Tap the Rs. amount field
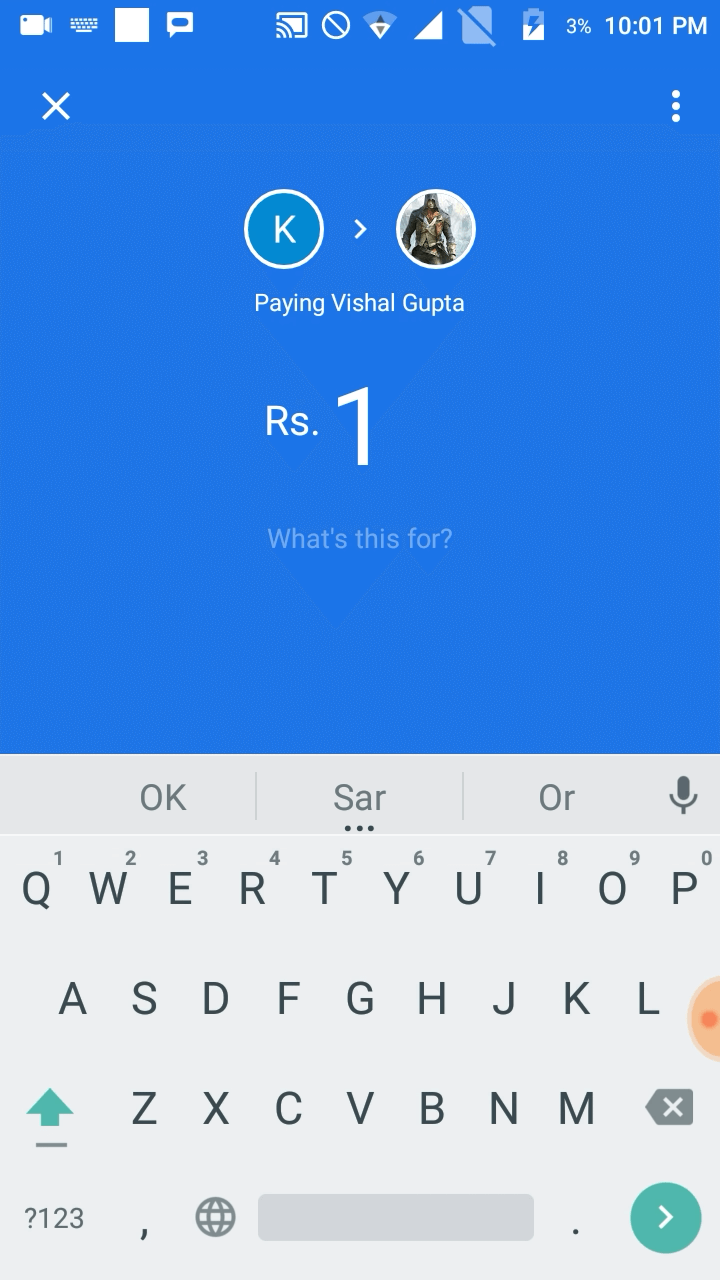This screenshot has height=1280, width=720. 322,425
